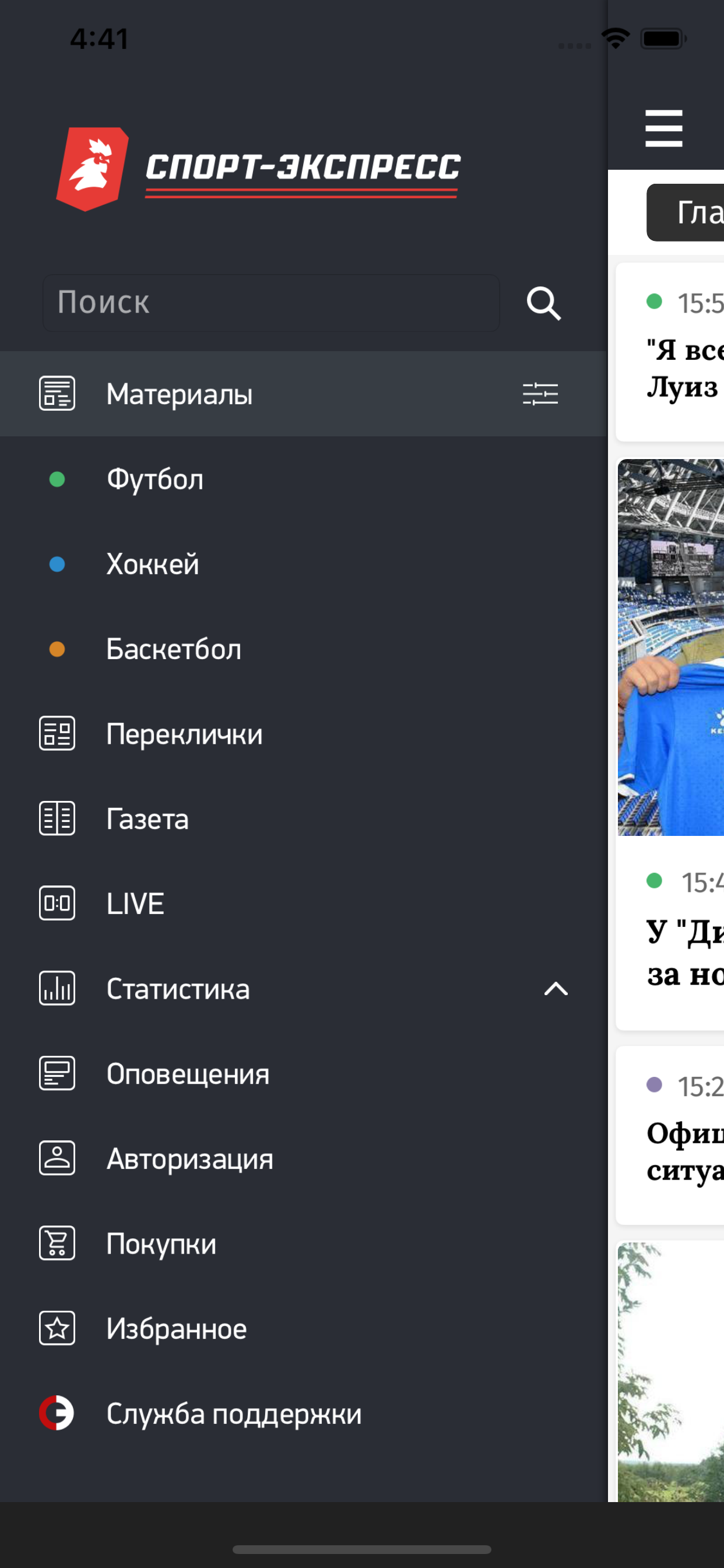Open the Оповещения notifications entry
The height and width of the screenshot is (1568, 724).
57,1073
